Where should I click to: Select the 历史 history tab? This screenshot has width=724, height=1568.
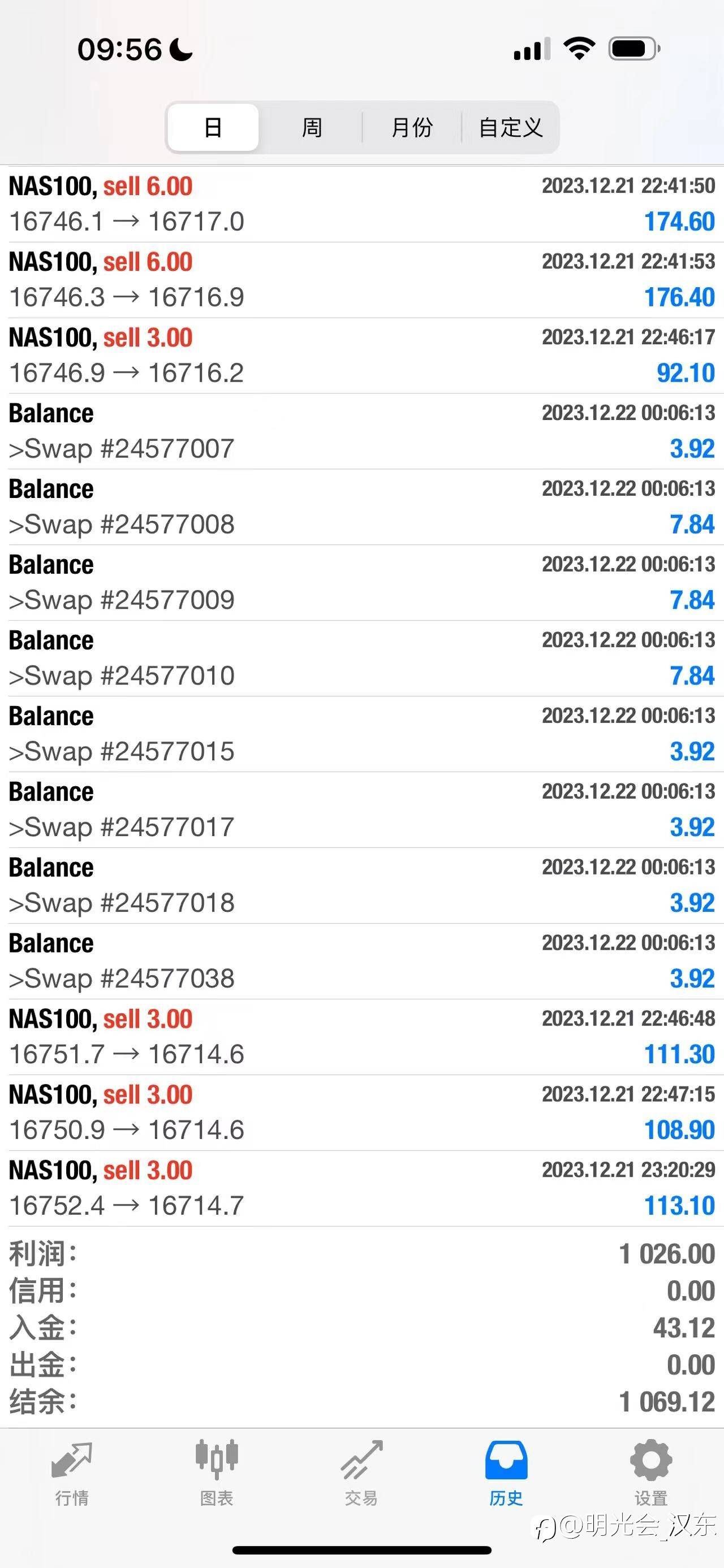506,1472
